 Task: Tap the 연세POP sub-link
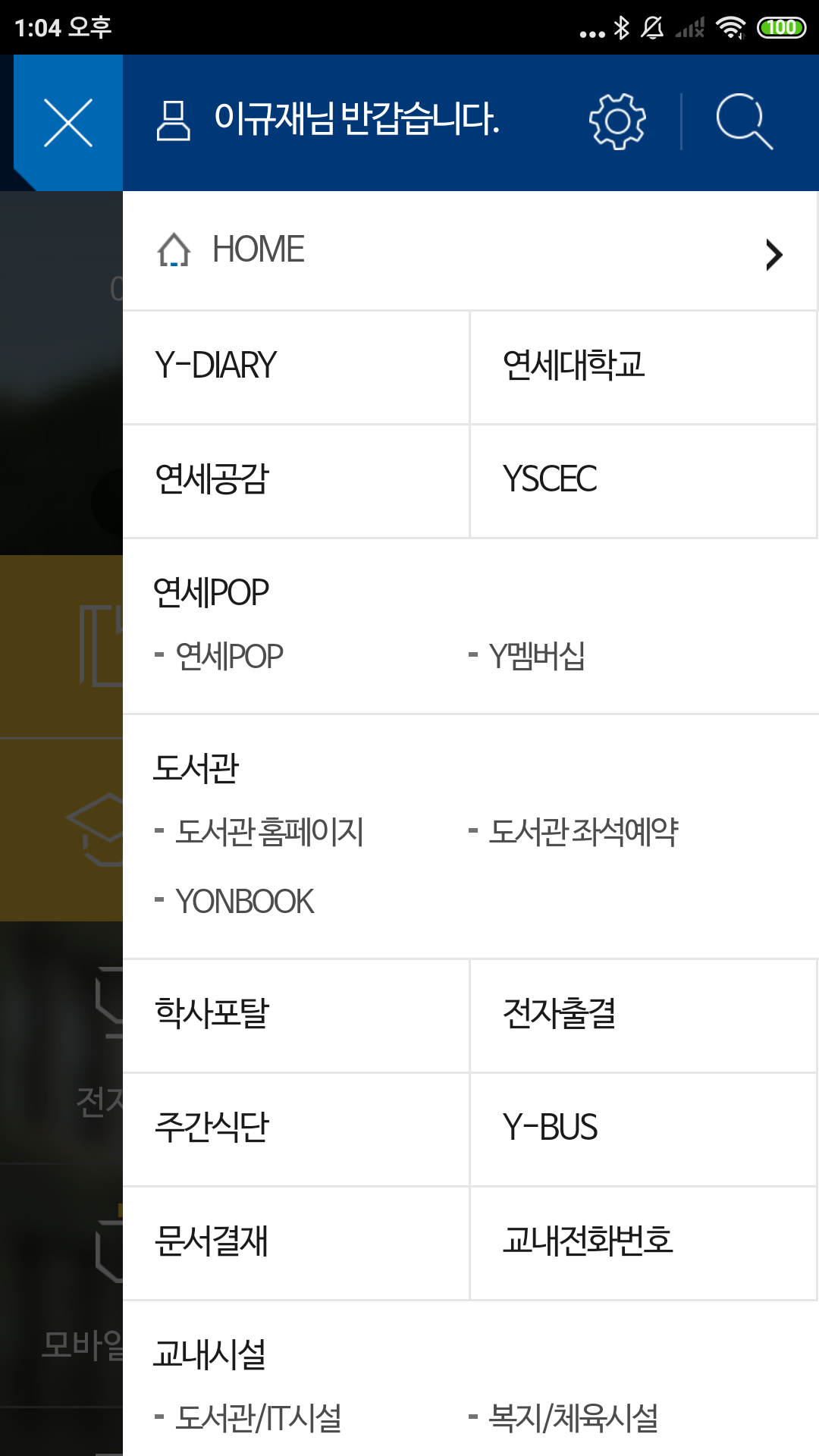(229, 657)
